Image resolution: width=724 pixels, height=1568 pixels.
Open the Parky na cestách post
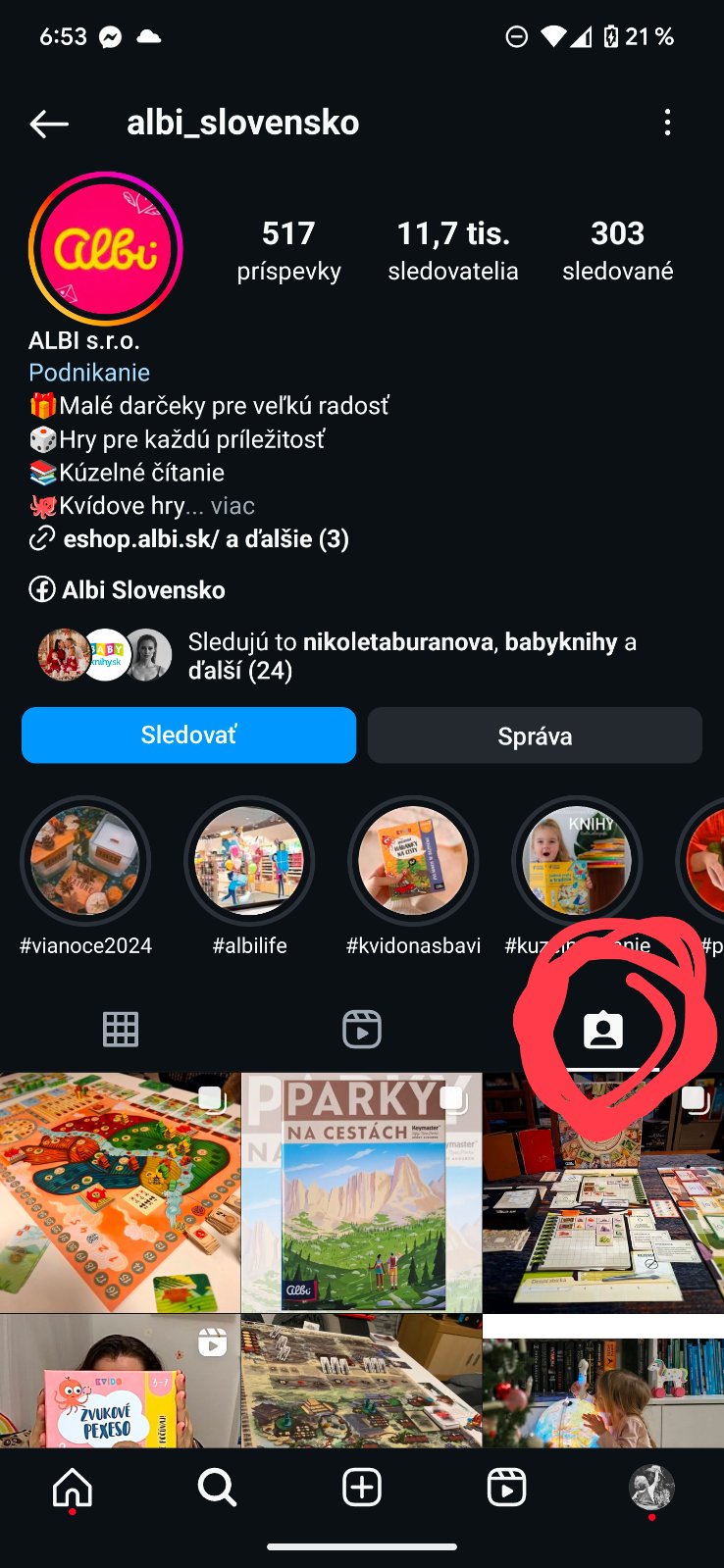coord(361,1192)
